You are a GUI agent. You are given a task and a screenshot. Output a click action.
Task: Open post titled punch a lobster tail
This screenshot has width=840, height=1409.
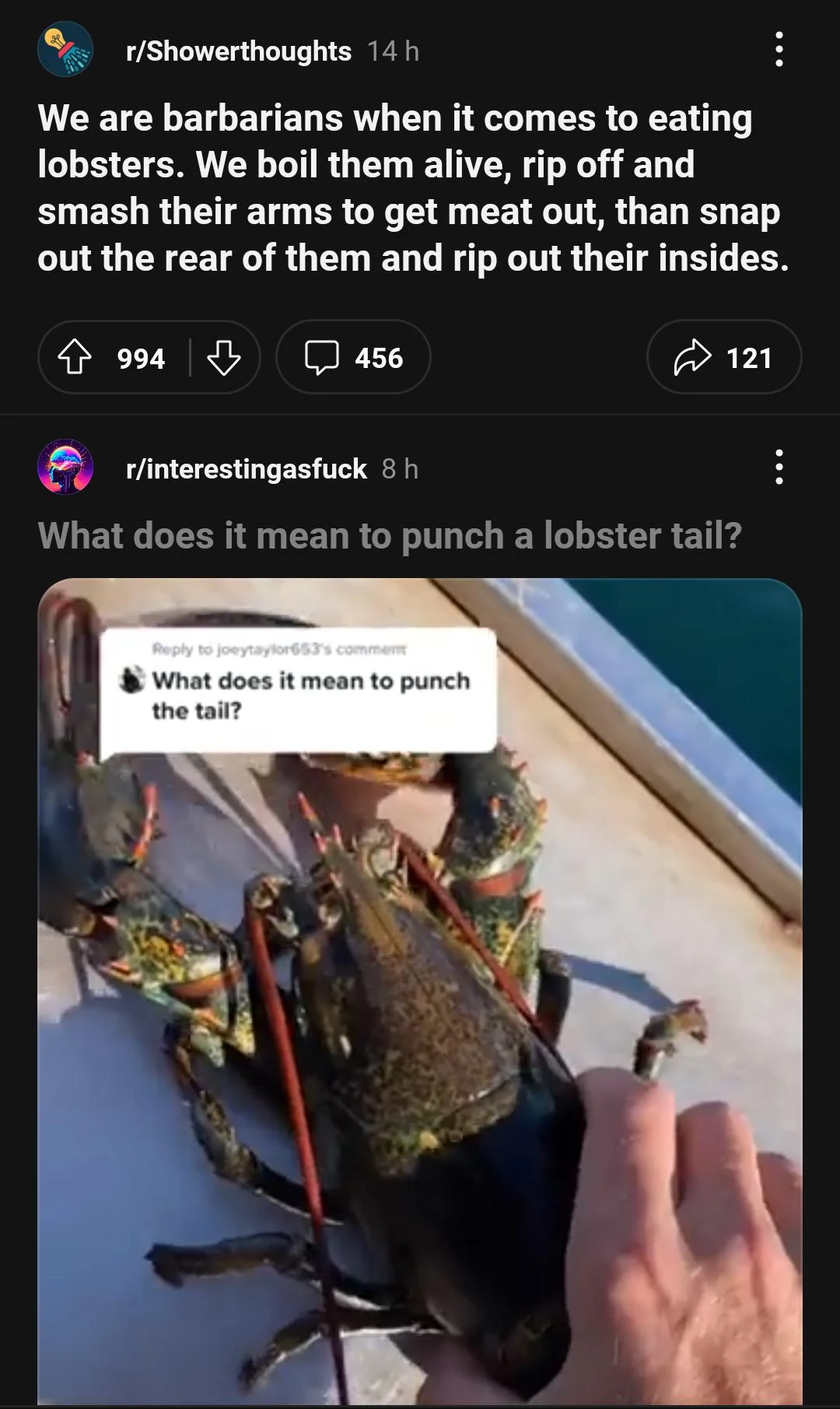click(x=389, y=536)
